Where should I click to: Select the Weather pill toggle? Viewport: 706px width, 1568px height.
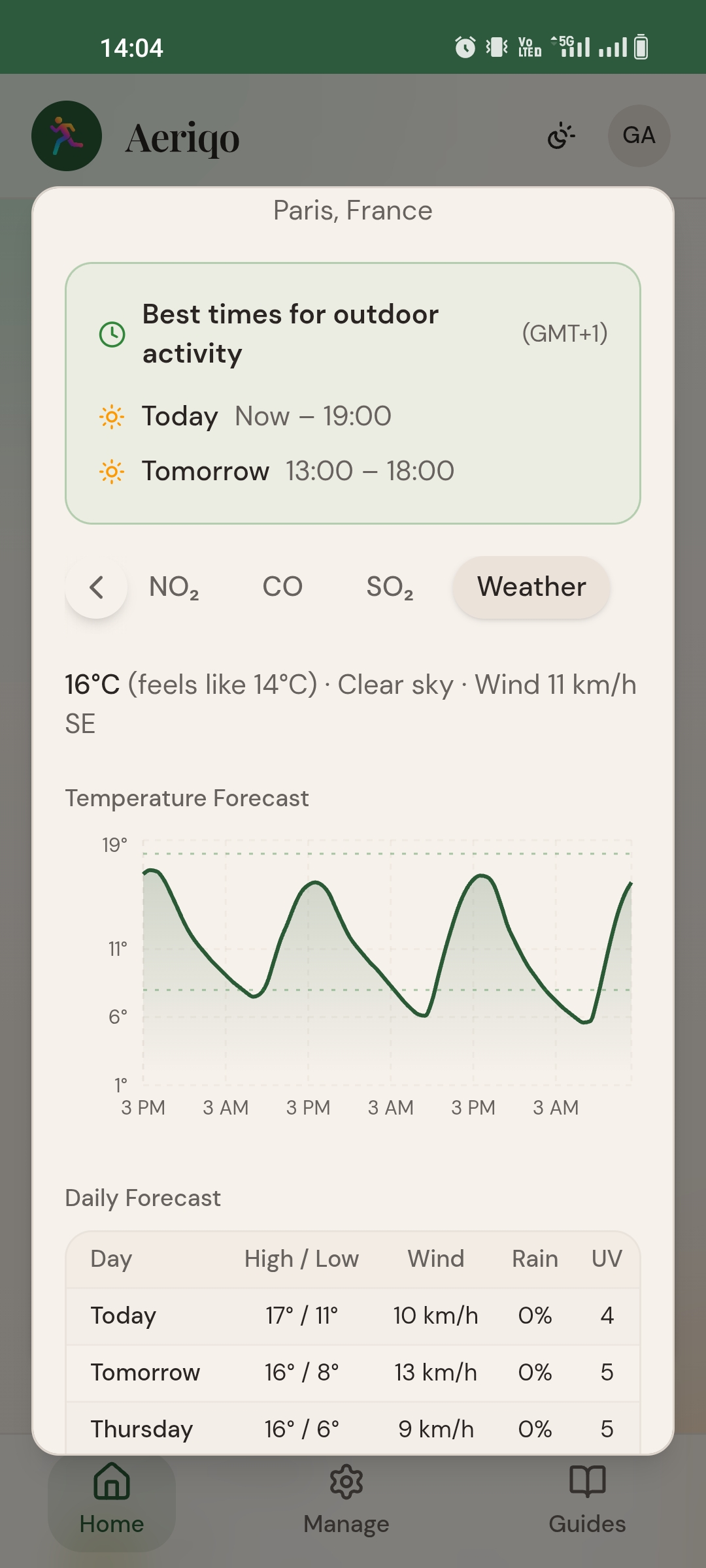pos(531,587)
